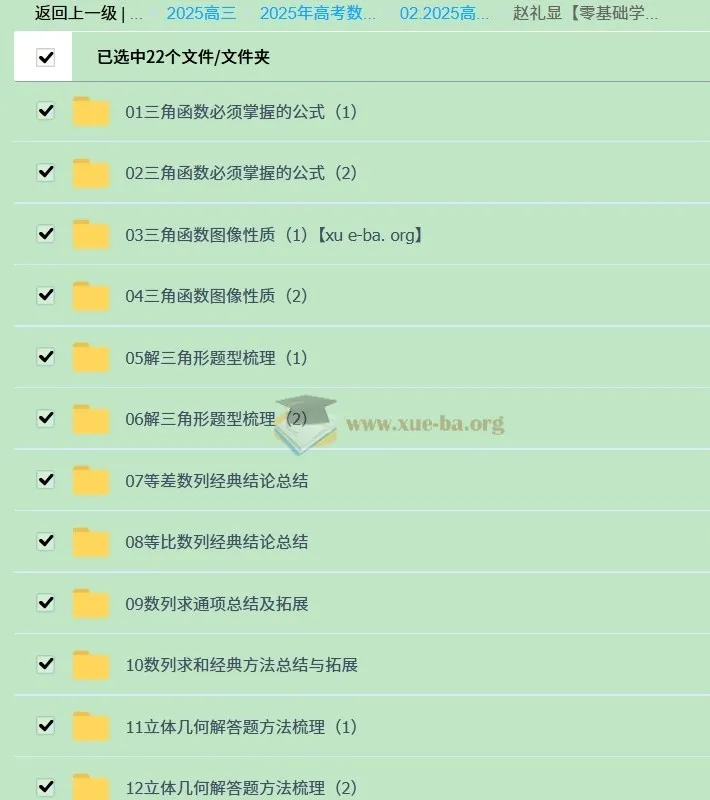The image size is (710, 800).
Task: Open folder 02三角函数必须掌握的公式（2）
Action: pyautogui.click(x=241, y=173)
